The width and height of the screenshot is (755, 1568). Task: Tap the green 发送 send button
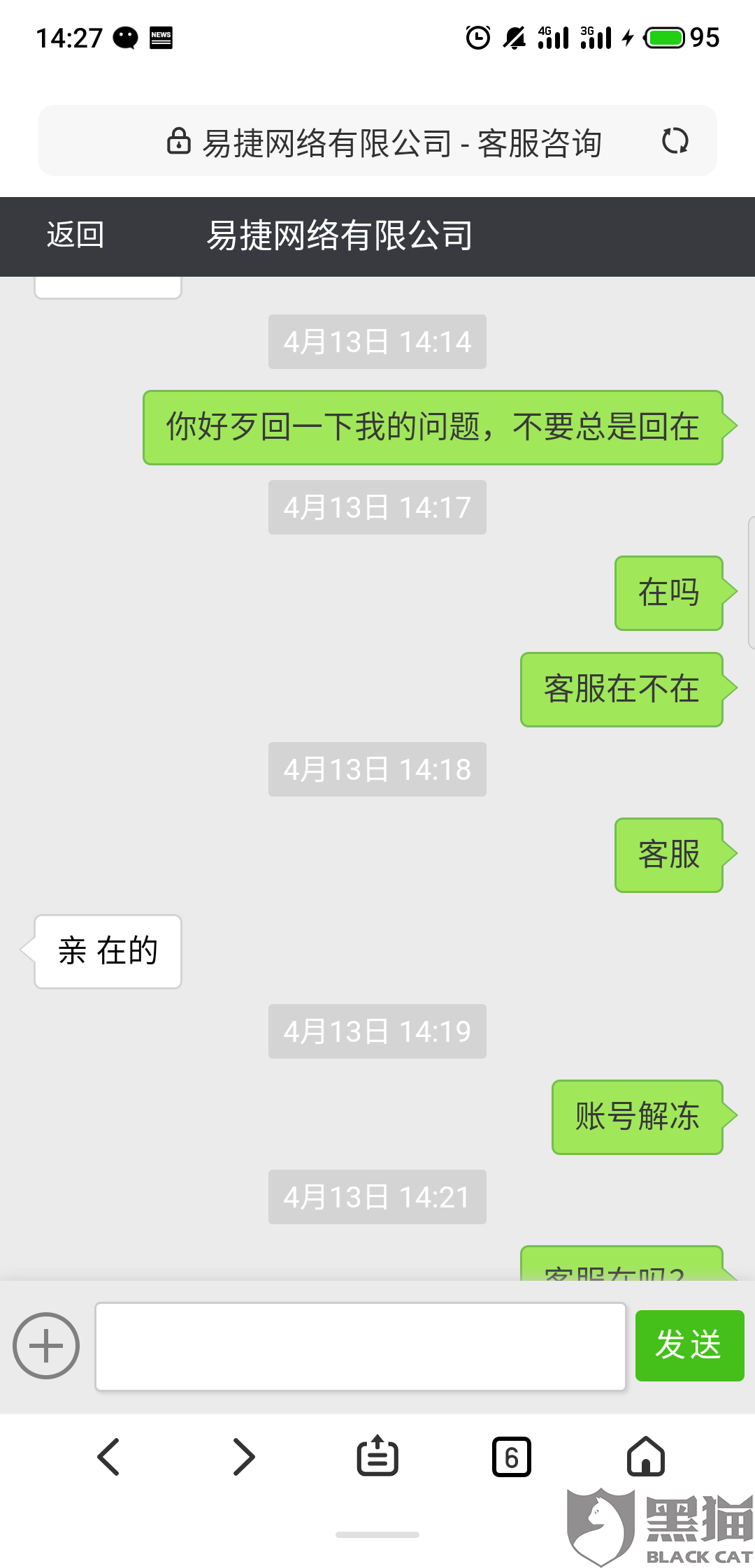[x=689, y=1345]
